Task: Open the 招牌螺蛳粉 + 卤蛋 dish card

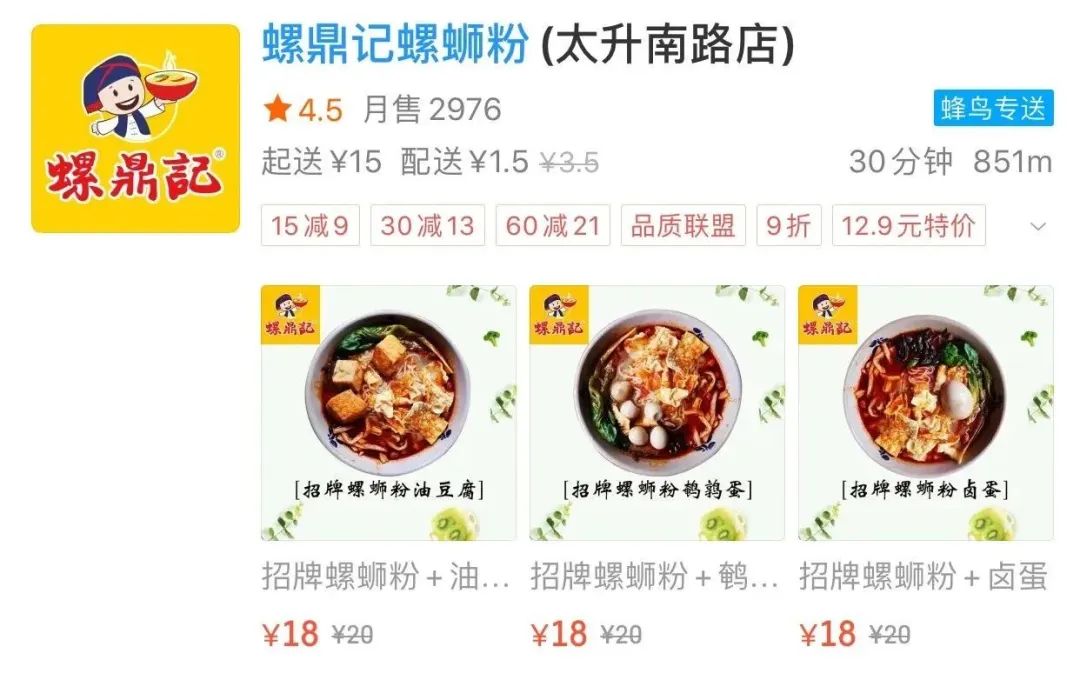Action: coord(925,413)
